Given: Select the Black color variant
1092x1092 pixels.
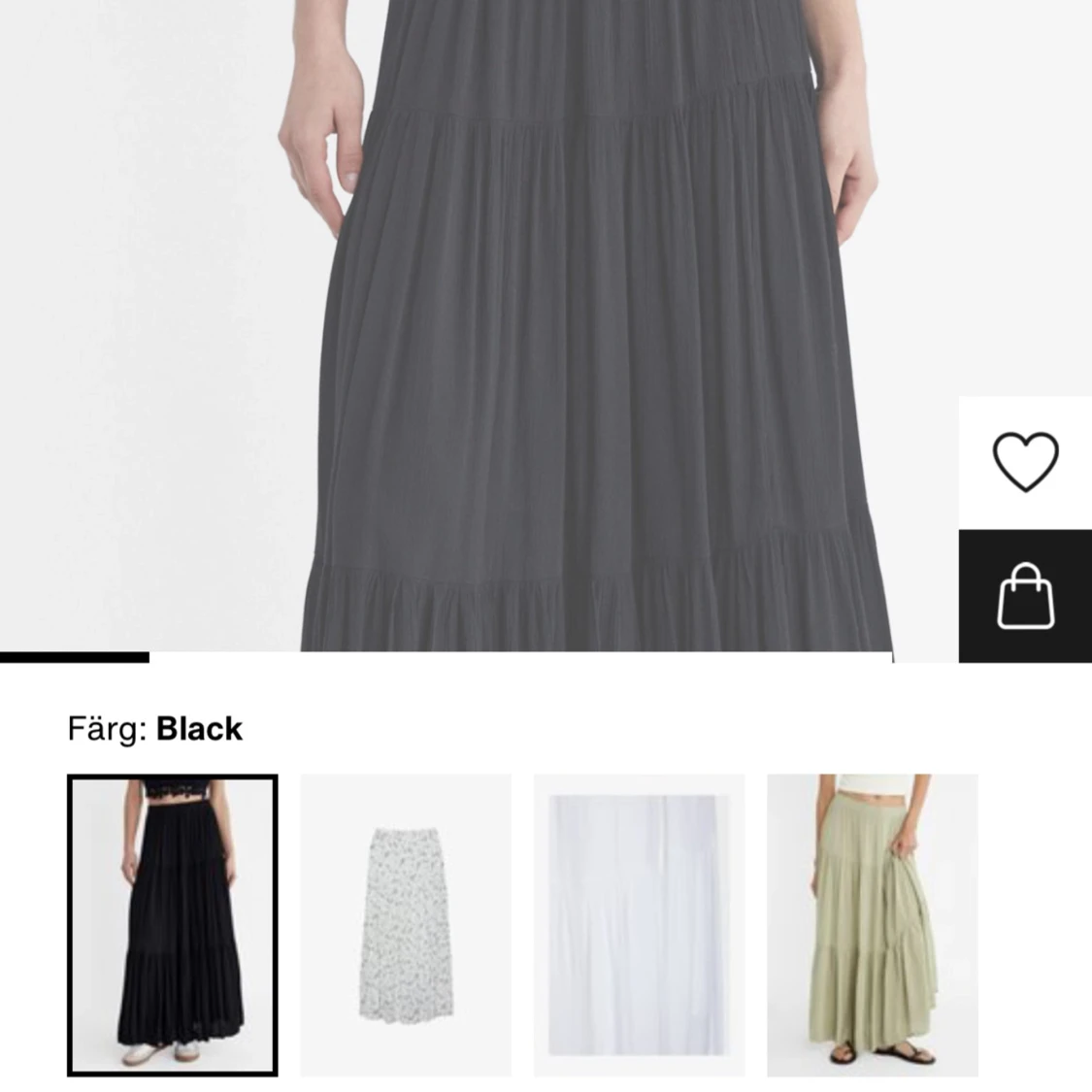Looking at the screenshot, I should (173, 925).
